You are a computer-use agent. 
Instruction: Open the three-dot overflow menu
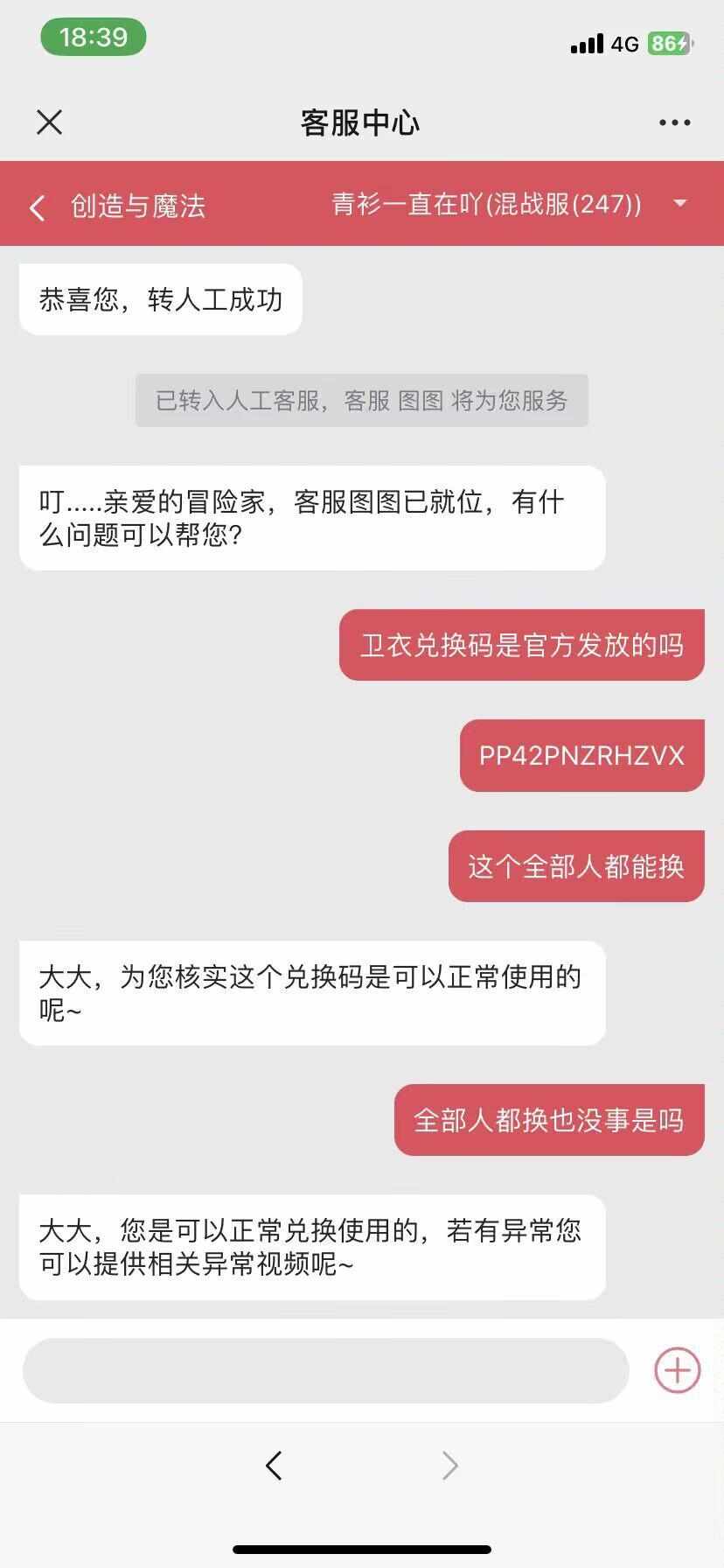coord(674,122)
